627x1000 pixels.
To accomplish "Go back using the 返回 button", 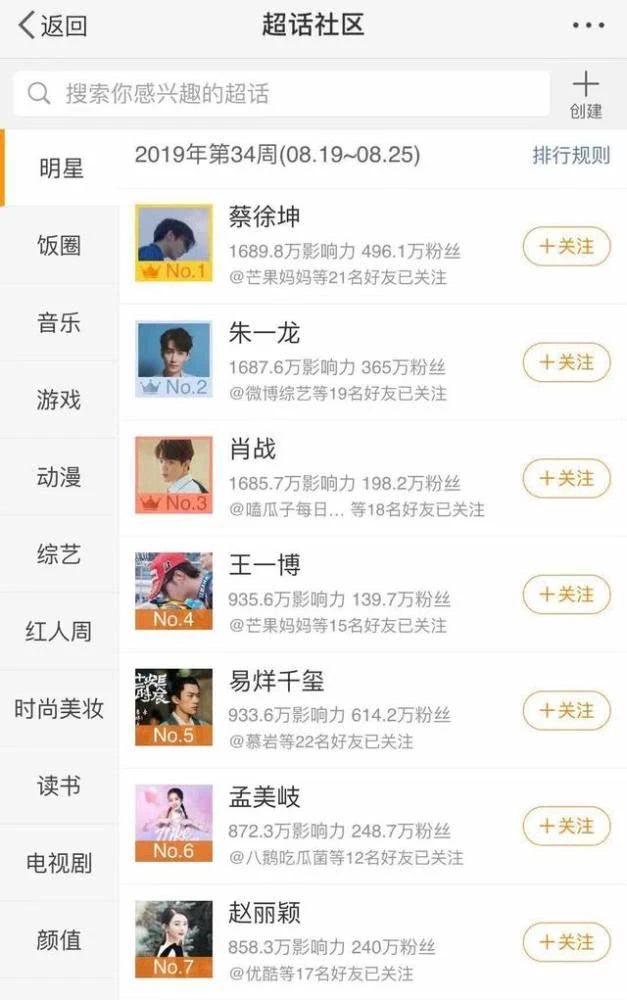I will click(x=53, y=26).
